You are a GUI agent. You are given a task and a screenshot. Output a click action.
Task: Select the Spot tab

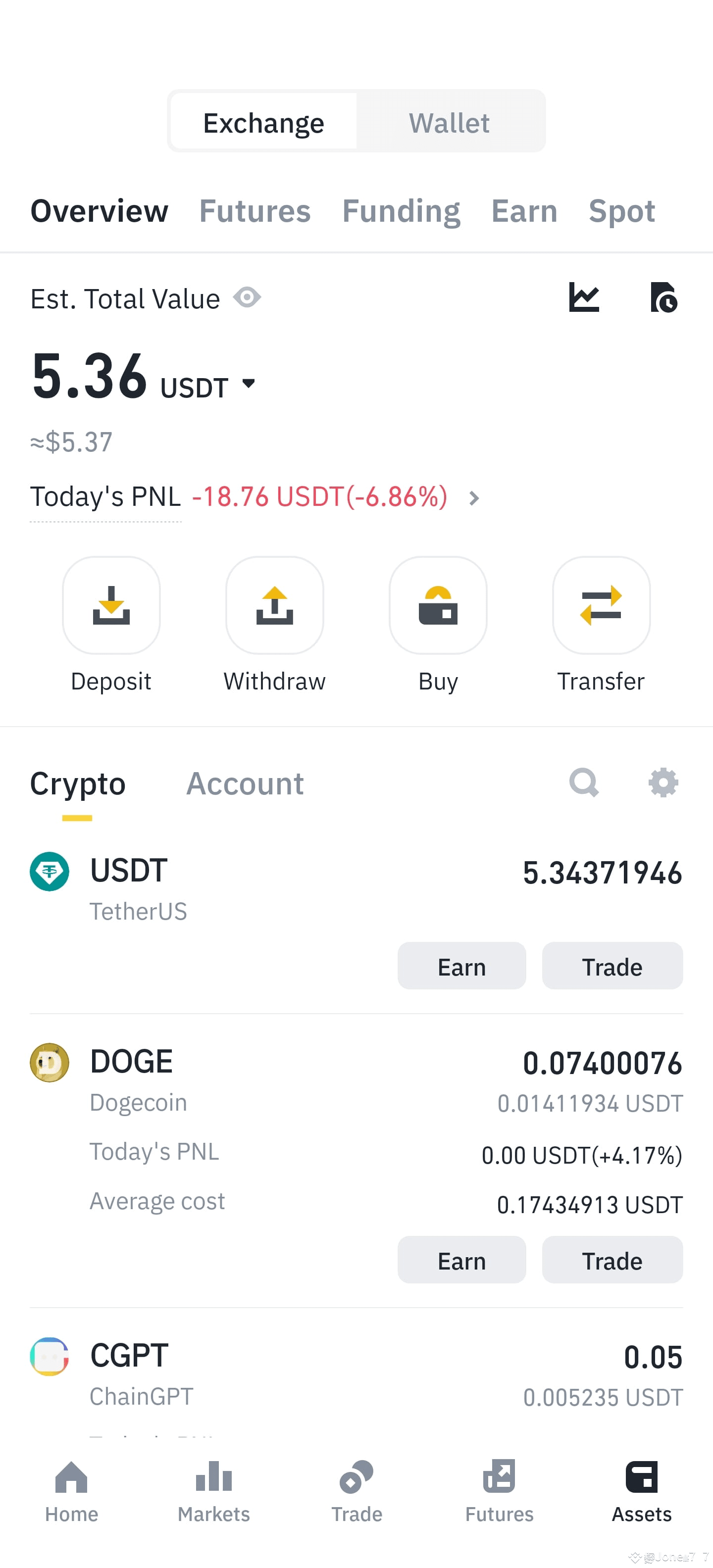click(621, 211)
